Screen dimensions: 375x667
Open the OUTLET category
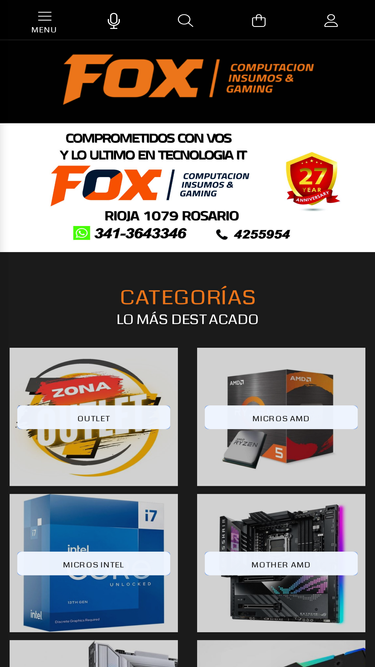pos(94,417)
